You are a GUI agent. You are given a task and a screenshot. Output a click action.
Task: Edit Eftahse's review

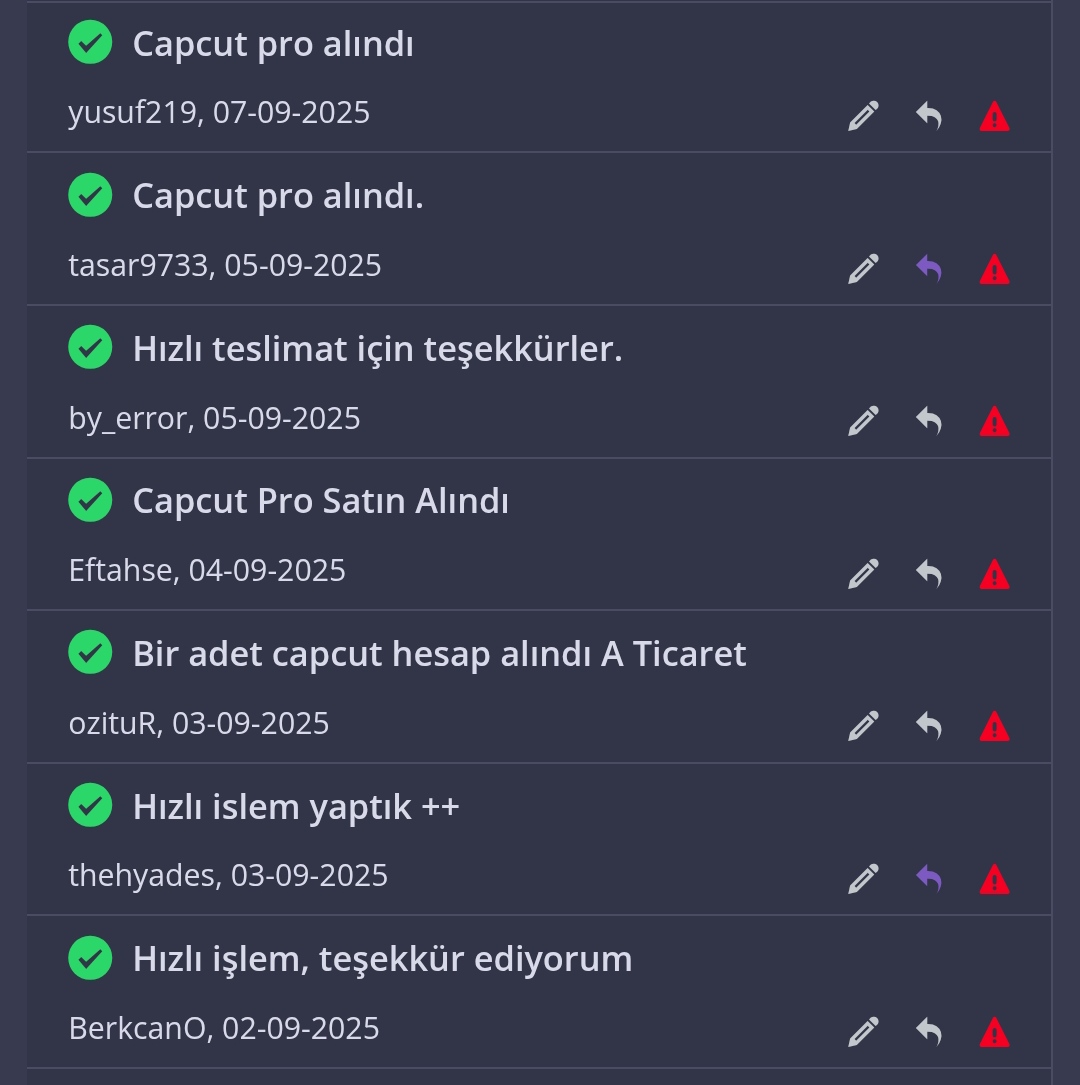pyautogui.click(x=863, y=574)
